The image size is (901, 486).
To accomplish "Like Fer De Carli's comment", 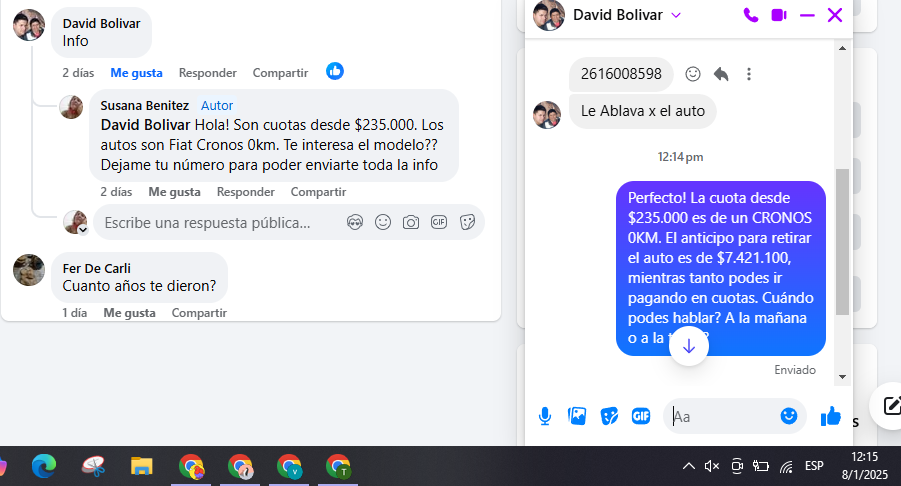I will pyautogui.click(x=129, y=313).
